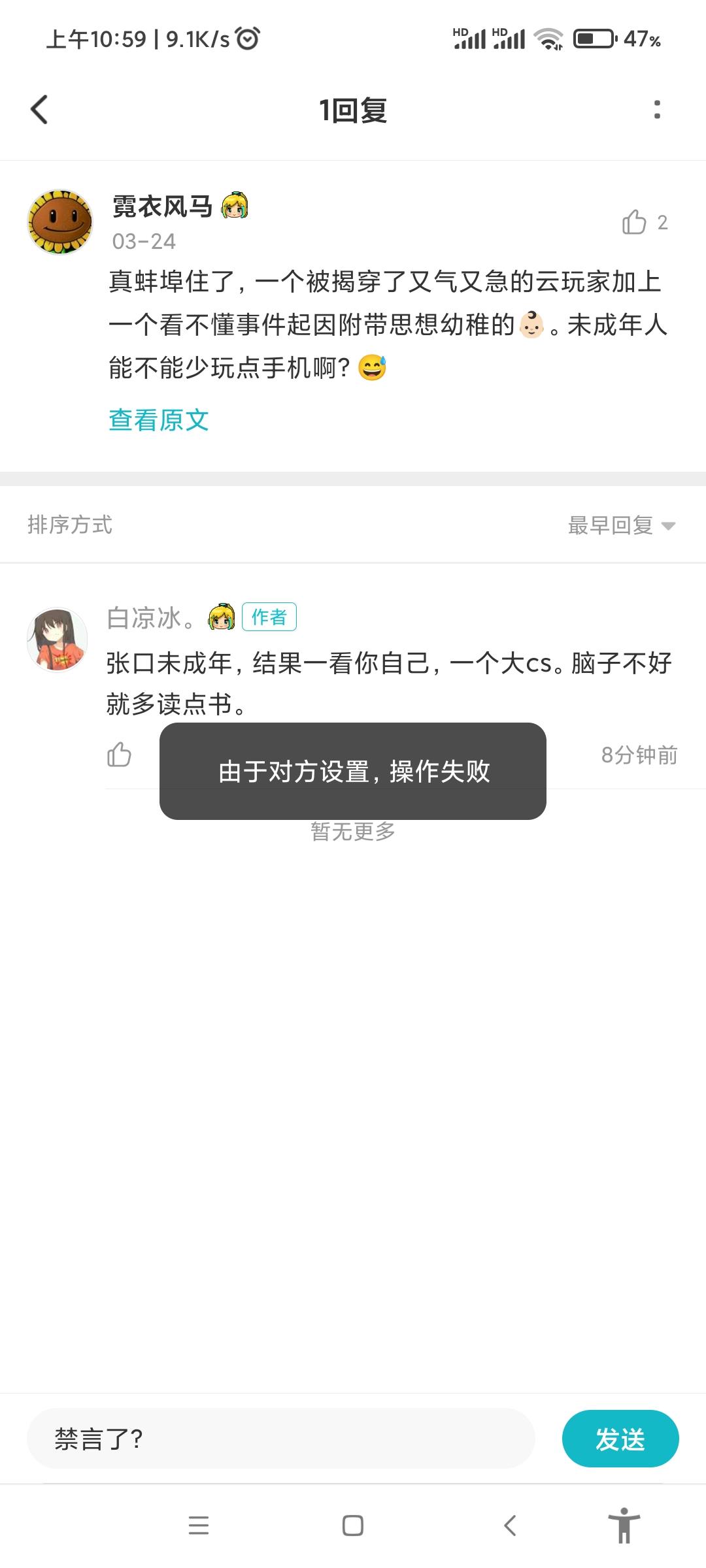The image size is (706, 1568).
Task: Select the 1回复 title bar
Action: (352, 110)
